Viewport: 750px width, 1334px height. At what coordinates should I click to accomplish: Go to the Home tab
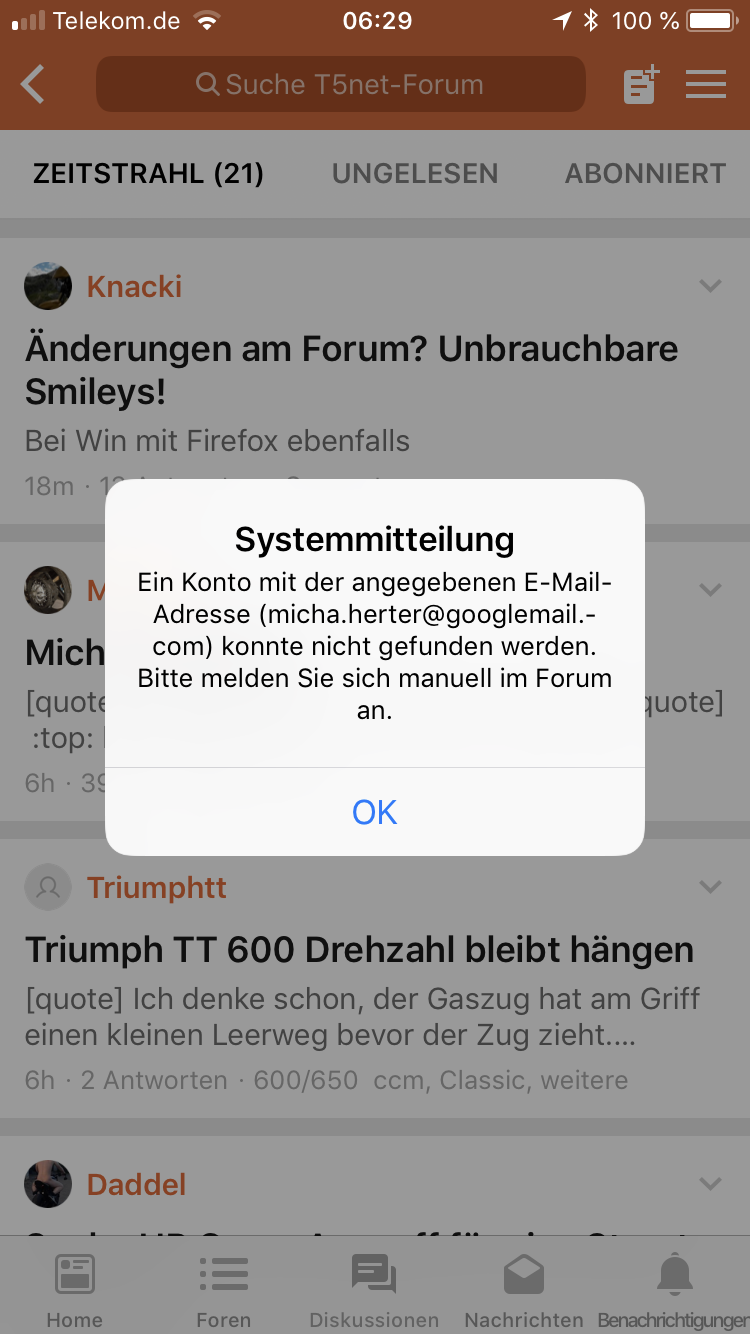75,1289
